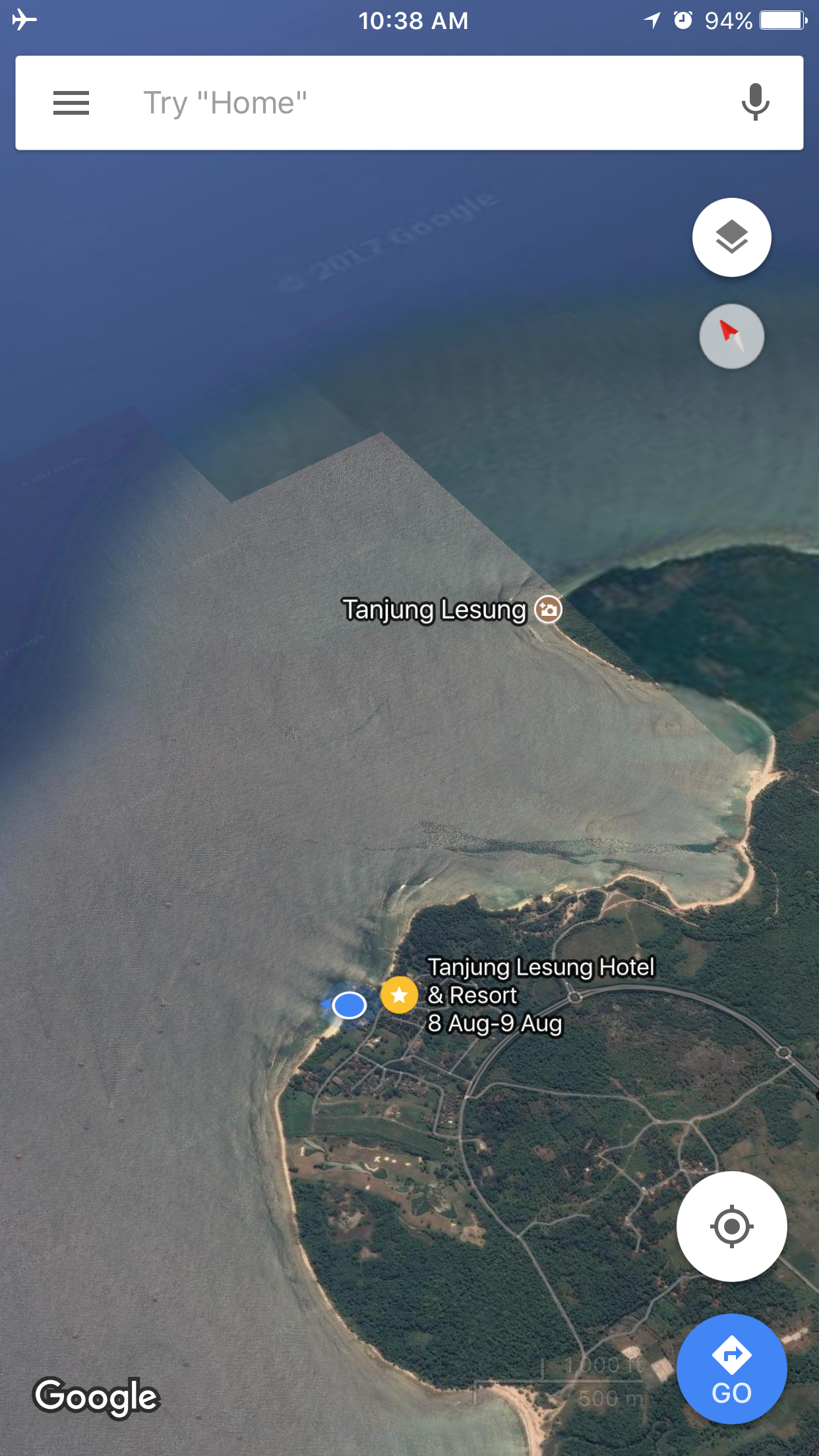819x1456 pixels.
Task: Open the map layers selector
Action: pyautogui.click(x=731, y=237)
